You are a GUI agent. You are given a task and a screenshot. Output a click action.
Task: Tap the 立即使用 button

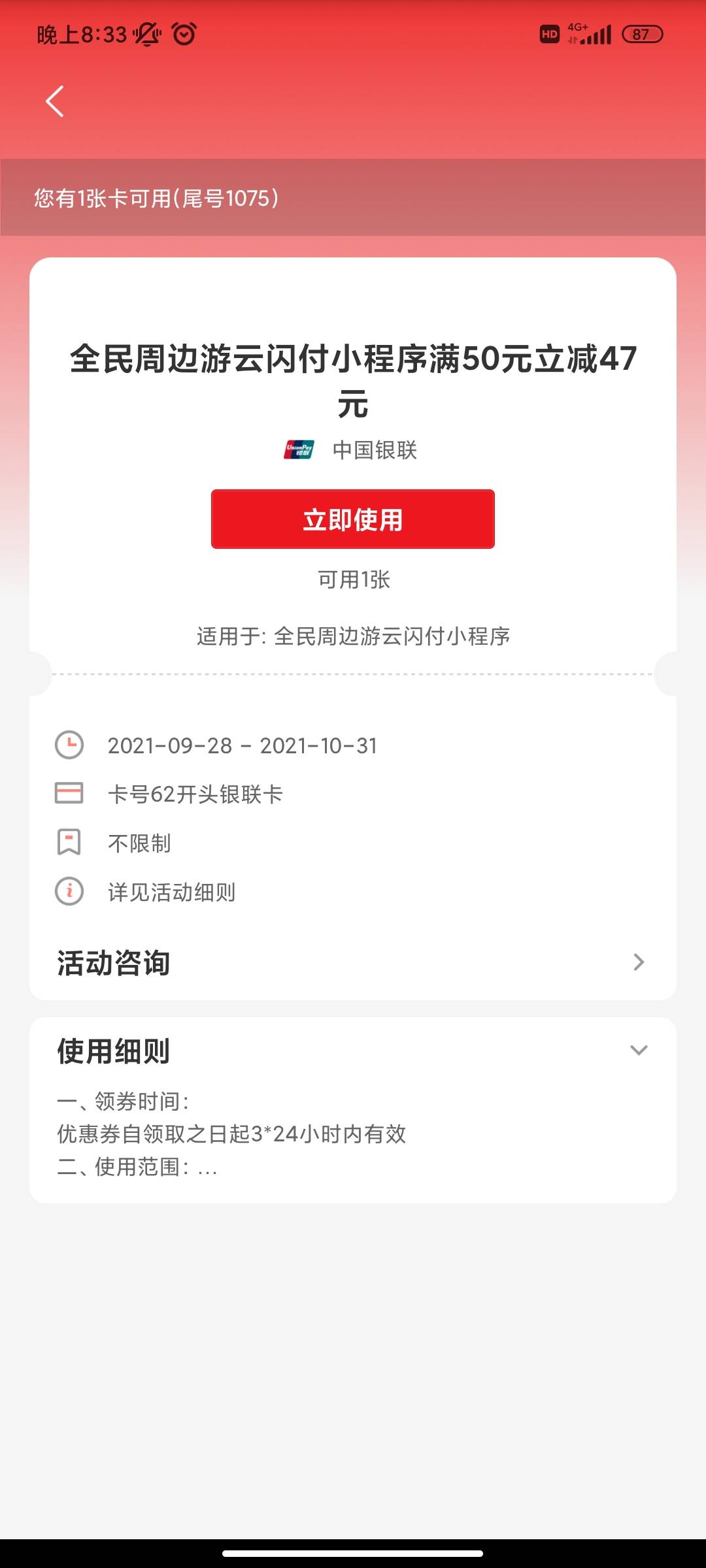[352, 519]
